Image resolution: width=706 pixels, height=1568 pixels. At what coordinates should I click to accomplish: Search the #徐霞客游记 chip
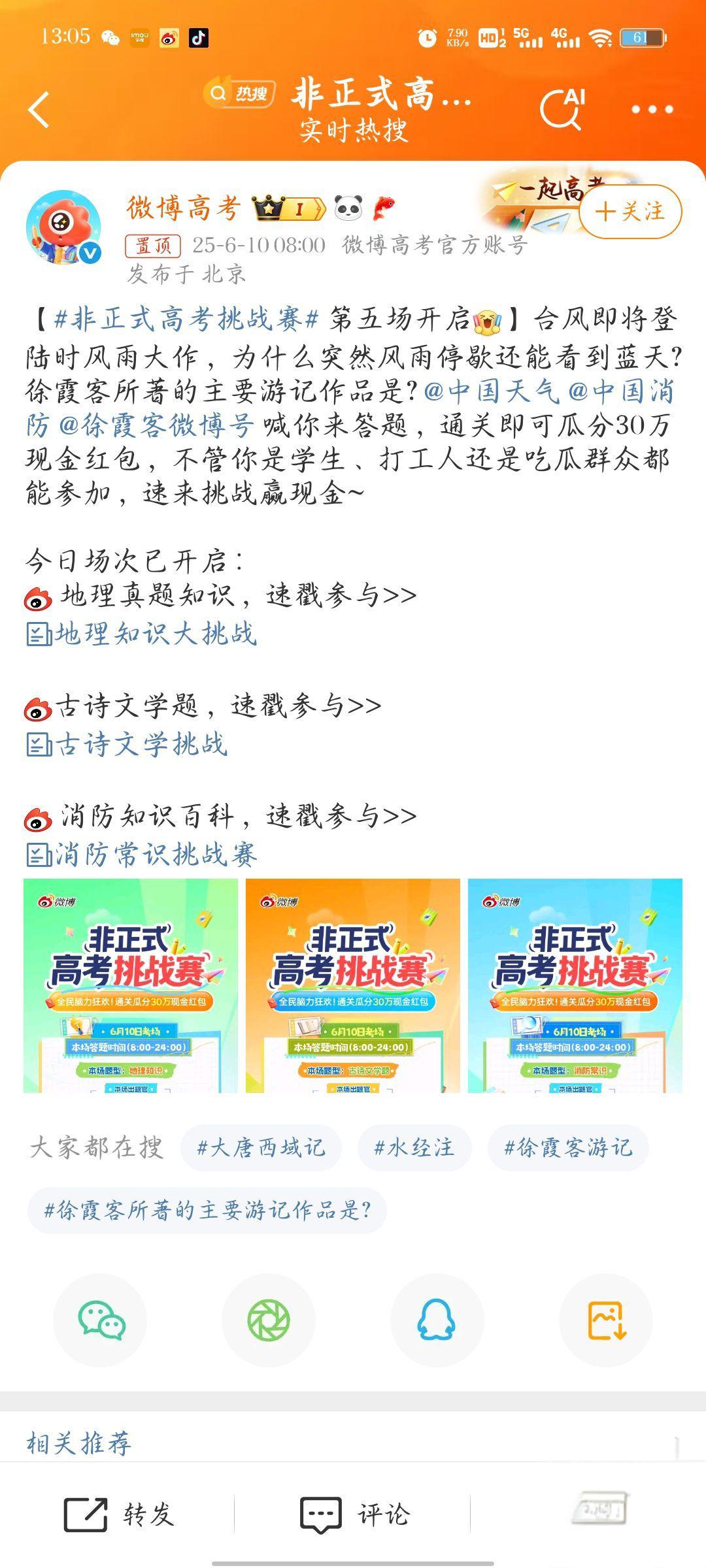[568, 1147]
